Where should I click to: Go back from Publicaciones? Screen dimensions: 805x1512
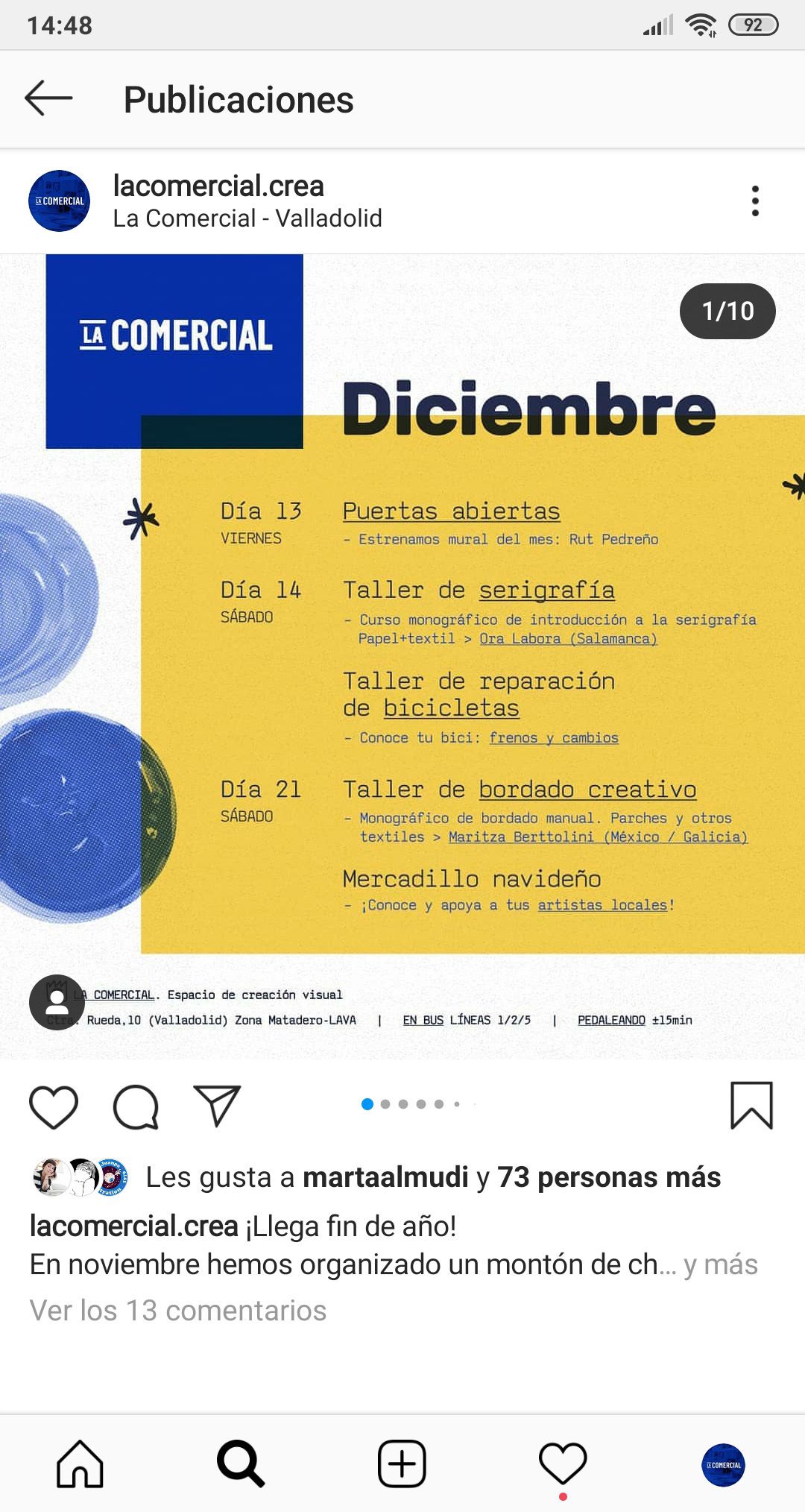tap(49, 98)
